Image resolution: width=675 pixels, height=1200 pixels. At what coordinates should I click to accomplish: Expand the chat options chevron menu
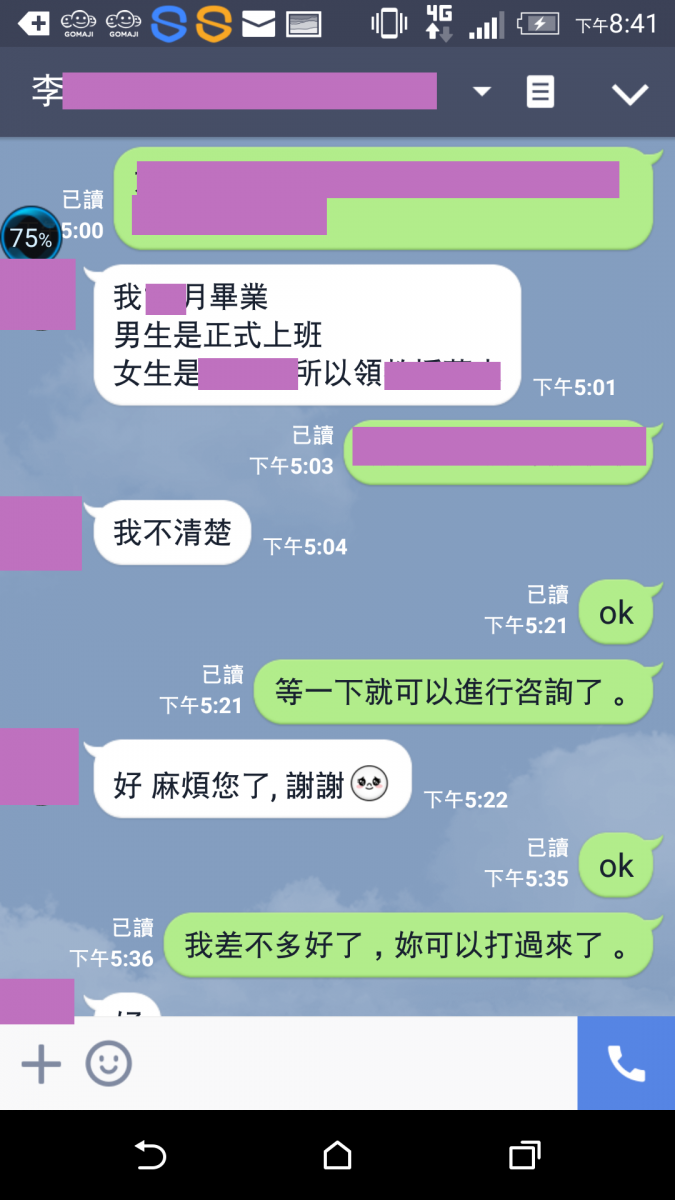click(630, 94)
